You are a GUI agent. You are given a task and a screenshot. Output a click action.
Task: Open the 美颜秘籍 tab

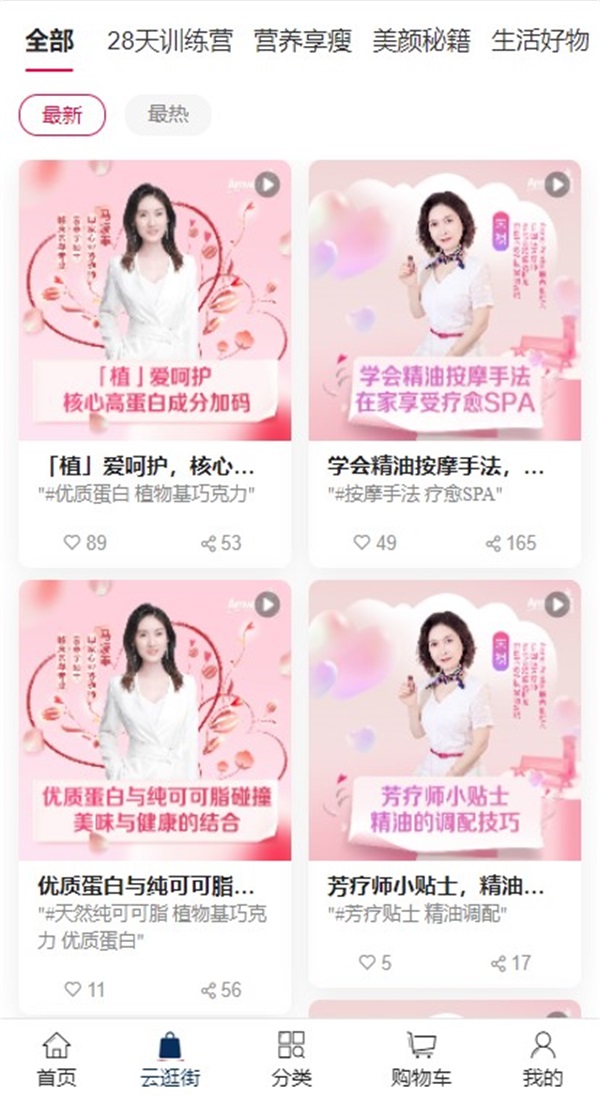421,42
